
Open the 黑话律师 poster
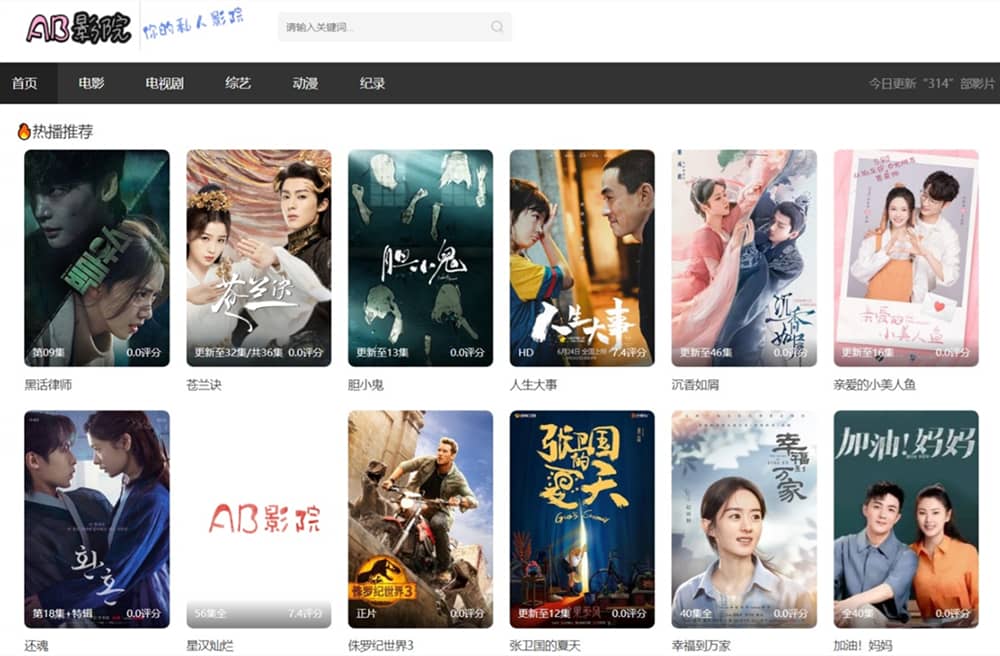(x=97, y=258)
